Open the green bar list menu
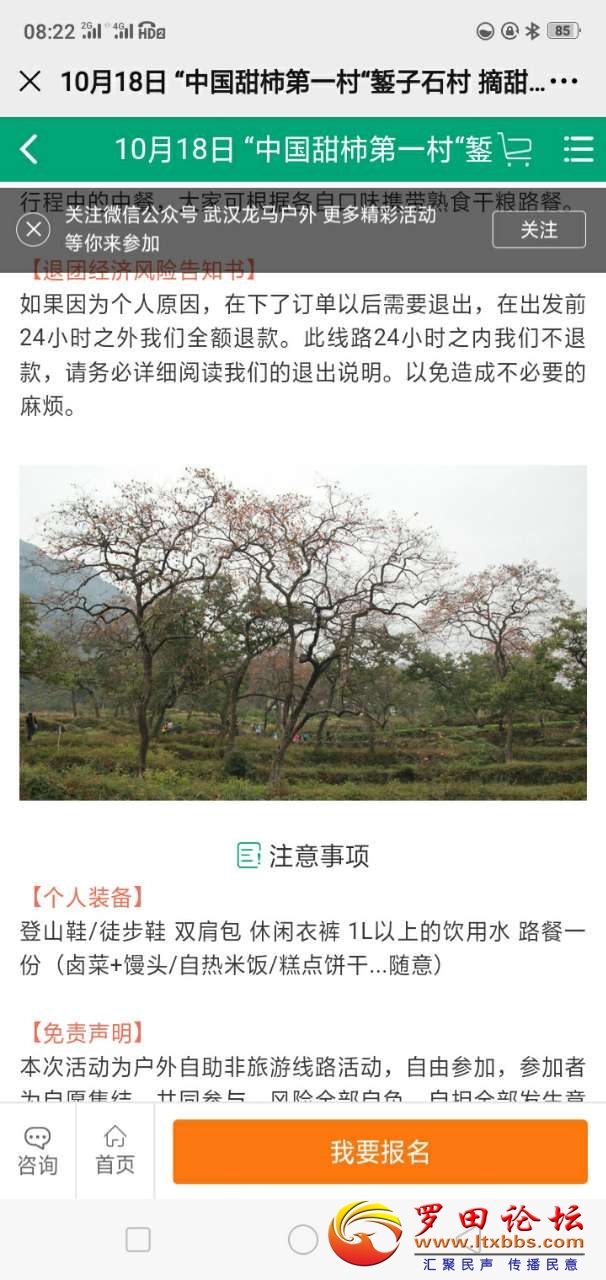The image size is (606, 1280). tap(578, 149)
